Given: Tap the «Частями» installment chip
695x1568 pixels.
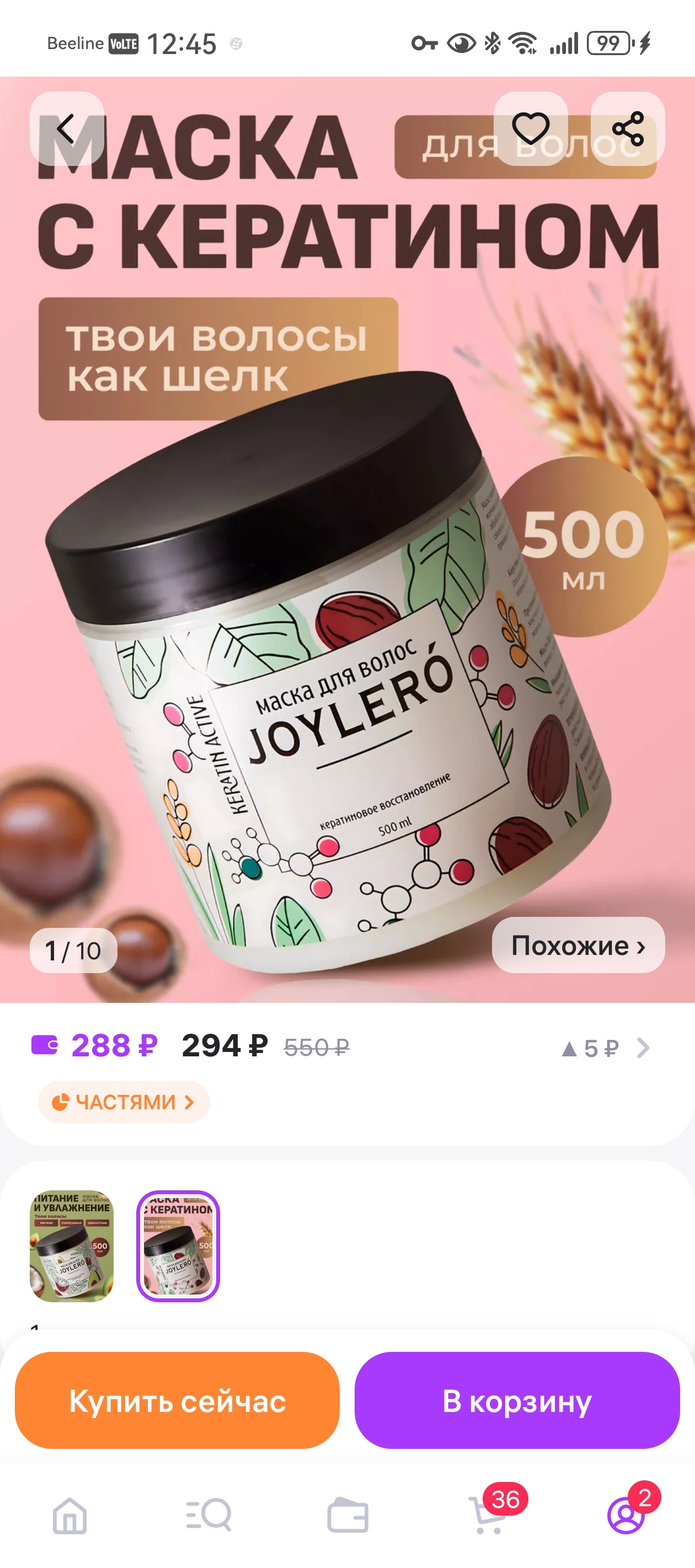Looking at the screenshot, I should 124,1102.
